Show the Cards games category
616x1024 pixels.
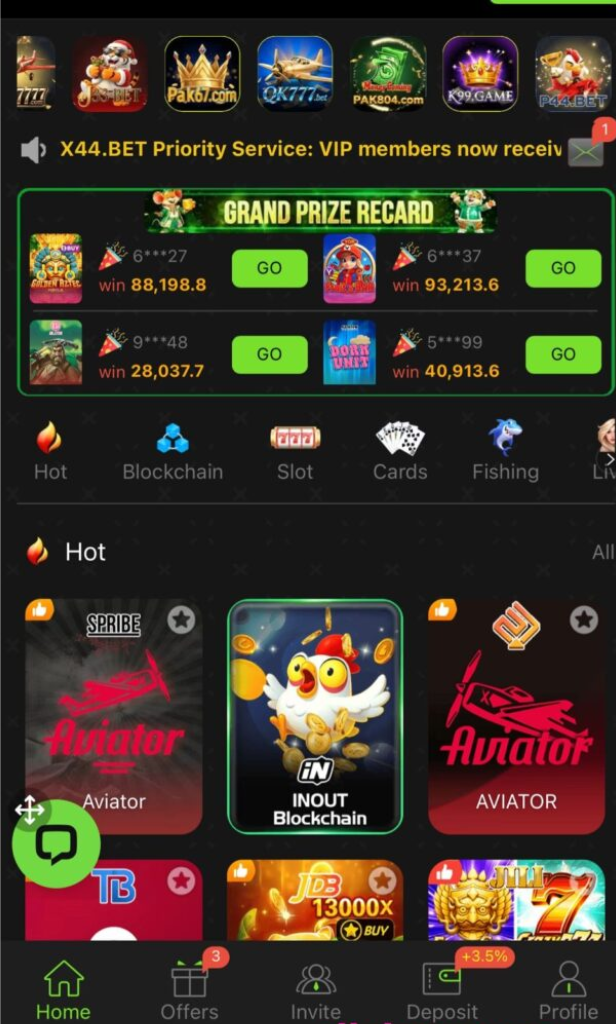(400, 451)
